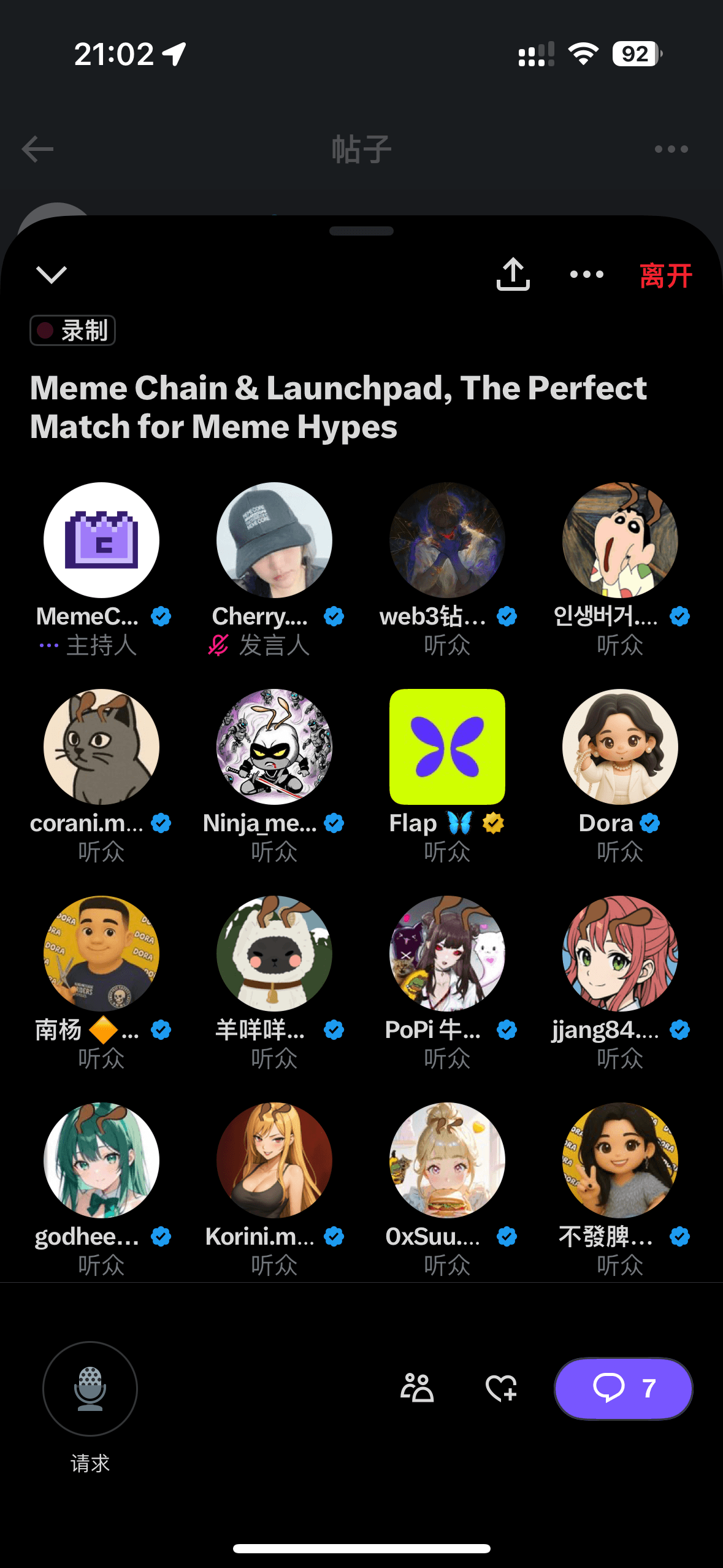Open Korini.m... avatar
The image size is (723, 1568).
click(x=274, y=1160)
